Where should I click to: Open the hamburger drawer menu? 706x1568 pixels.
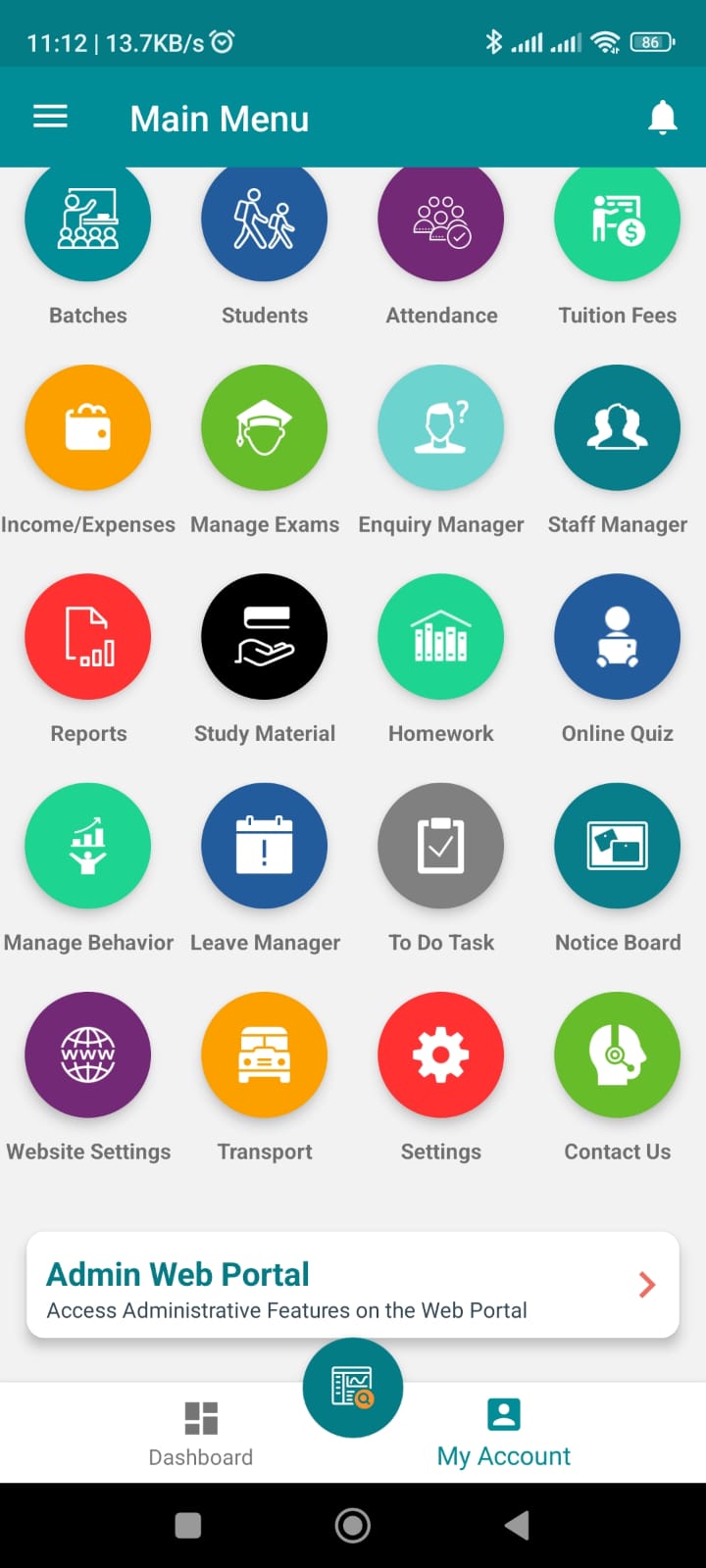click(x=50, y=118)
